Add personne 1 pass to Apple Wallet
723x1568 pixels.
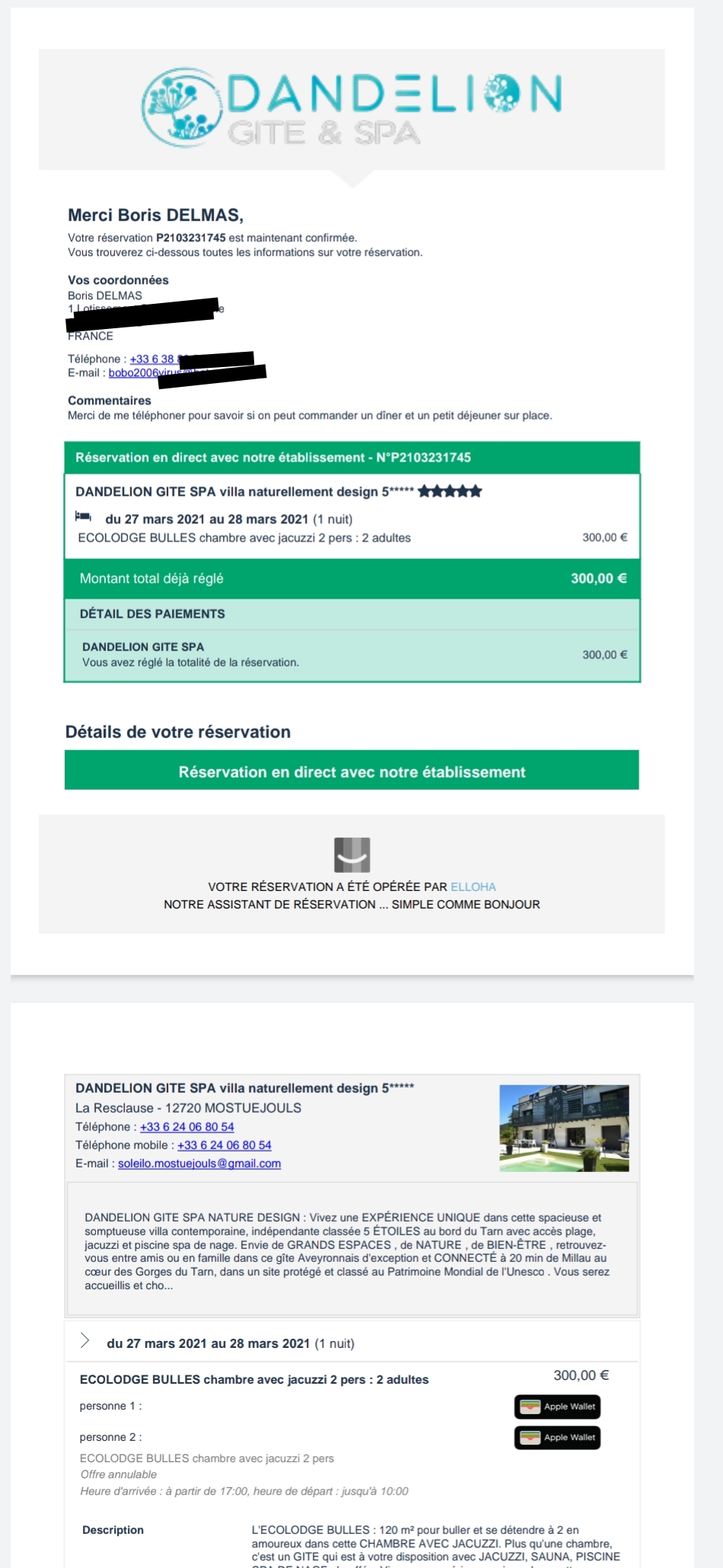(x=558, y=1407)
